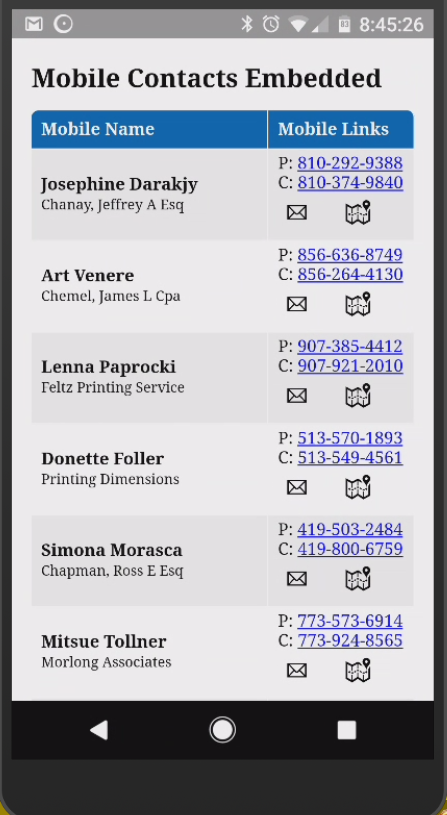Viewport: 447px width, 815px height.
Task: Dial Mitsue Tollner's cell 773-924-8565
Action: click(350, 640)
